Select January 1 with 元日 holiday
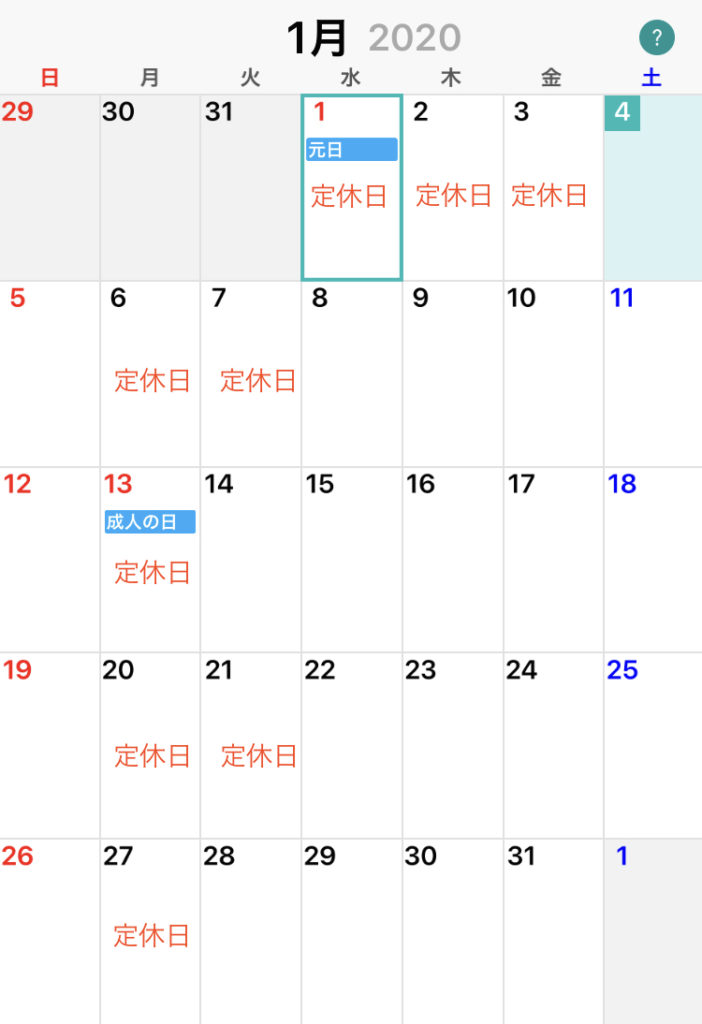 click(351, 230)
